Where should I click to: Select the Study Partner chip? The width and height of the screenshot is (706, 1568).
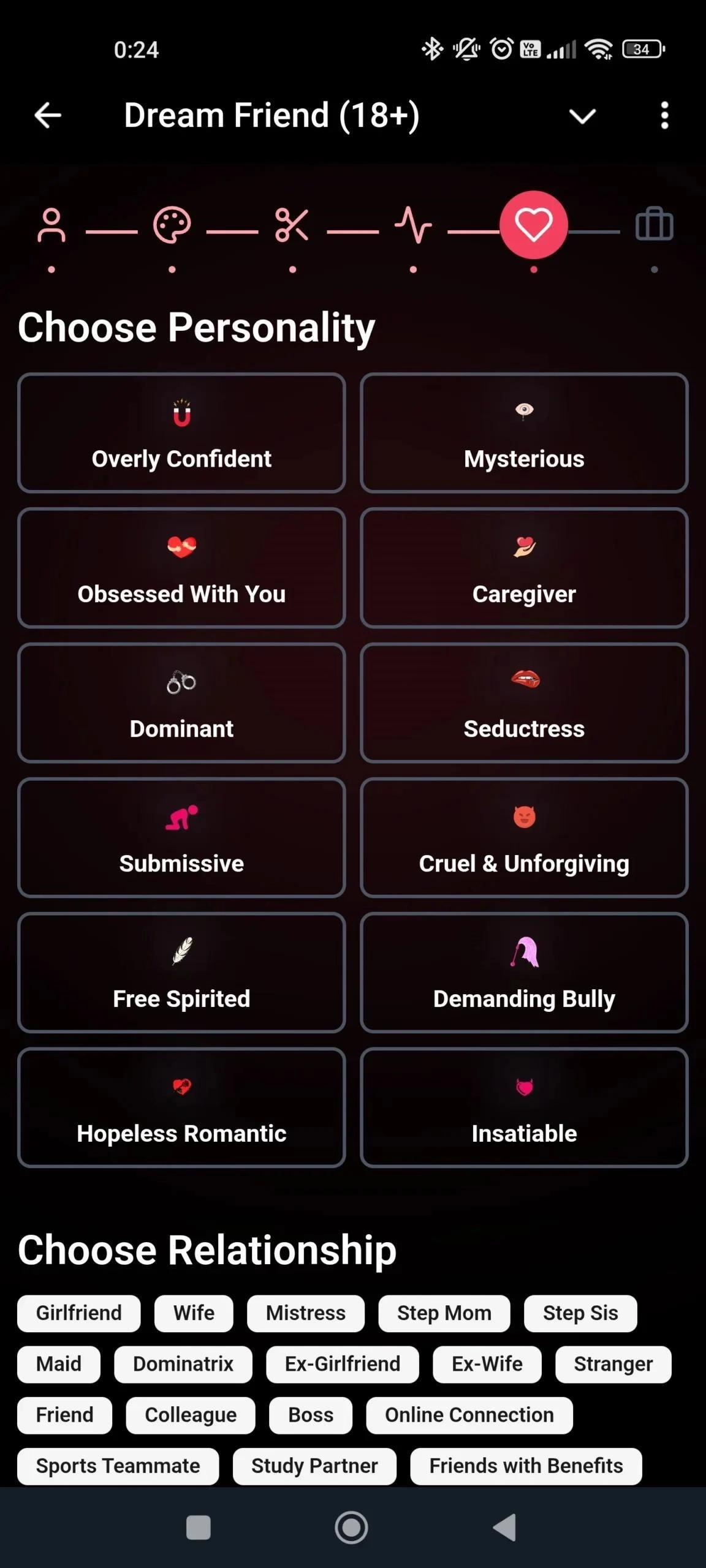(314, 1466)
